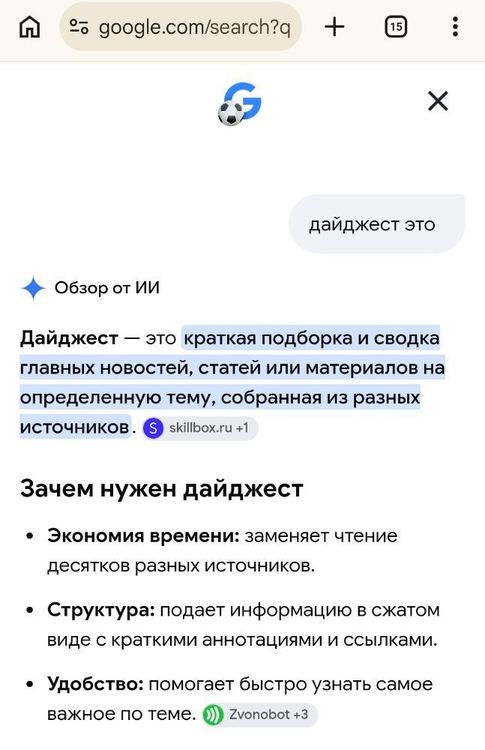Open the tab switcher showing 15
Image resolution: width=485 pixels, height=750 pixels.
(x=396, y=27)
